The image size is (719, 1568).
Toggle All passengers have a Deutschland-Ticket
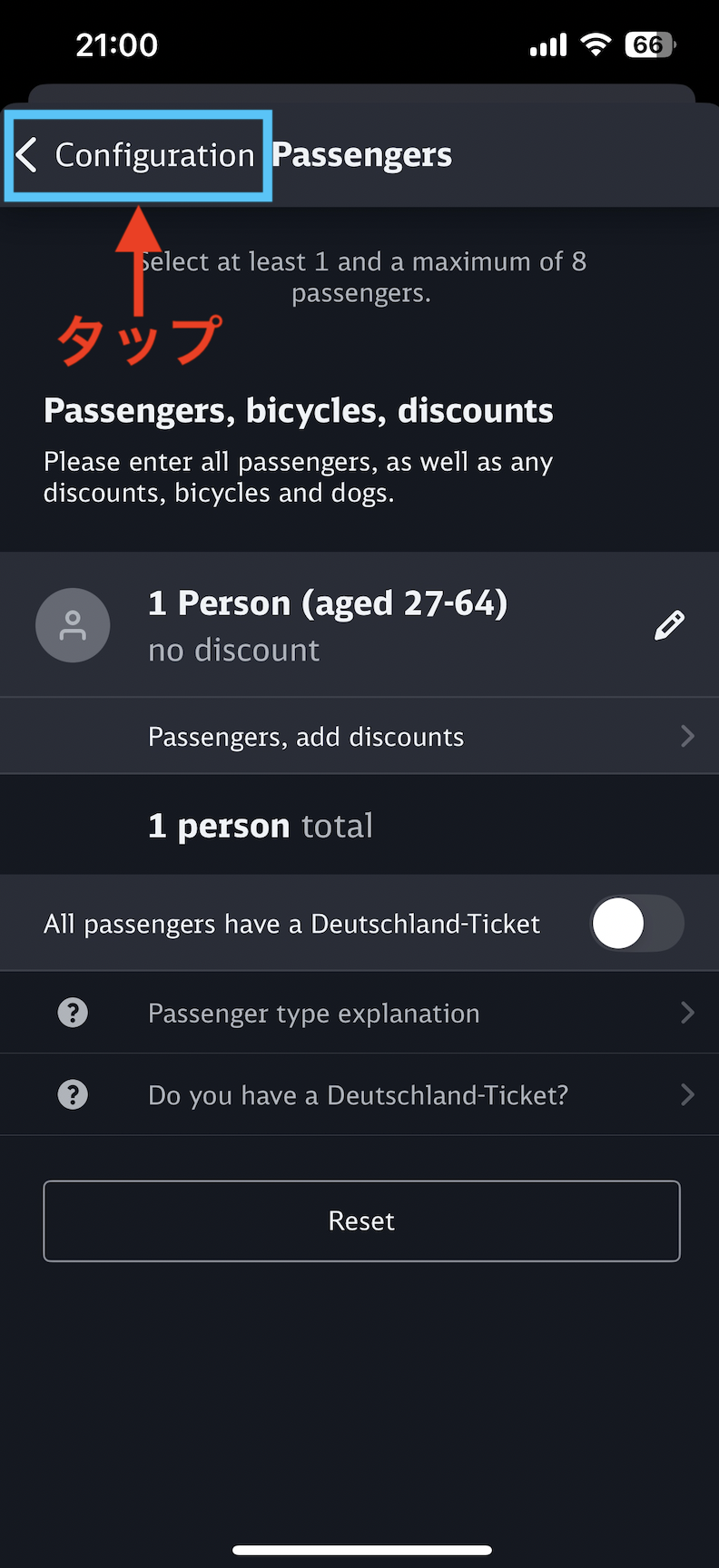(636, 924)
